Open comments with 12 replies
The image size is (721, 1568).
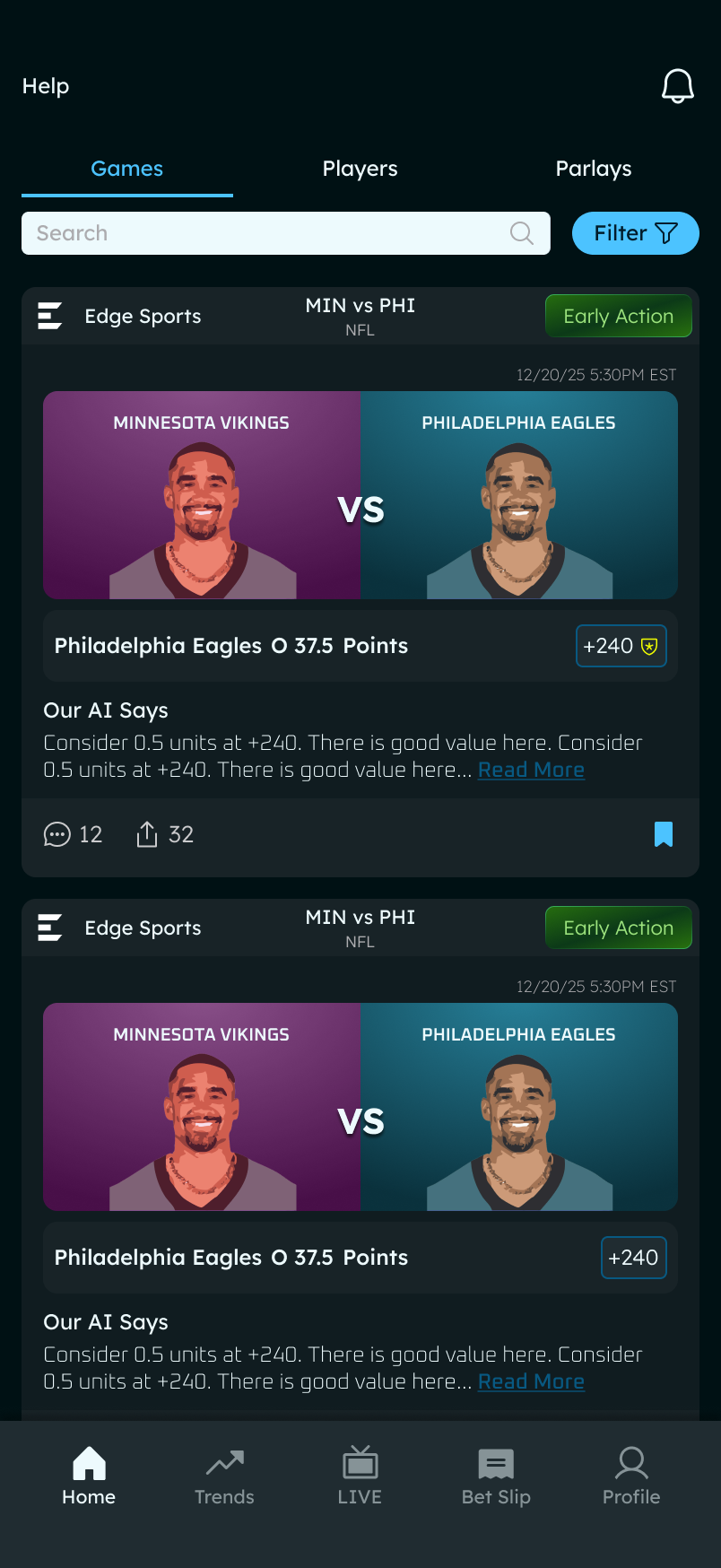73,834
